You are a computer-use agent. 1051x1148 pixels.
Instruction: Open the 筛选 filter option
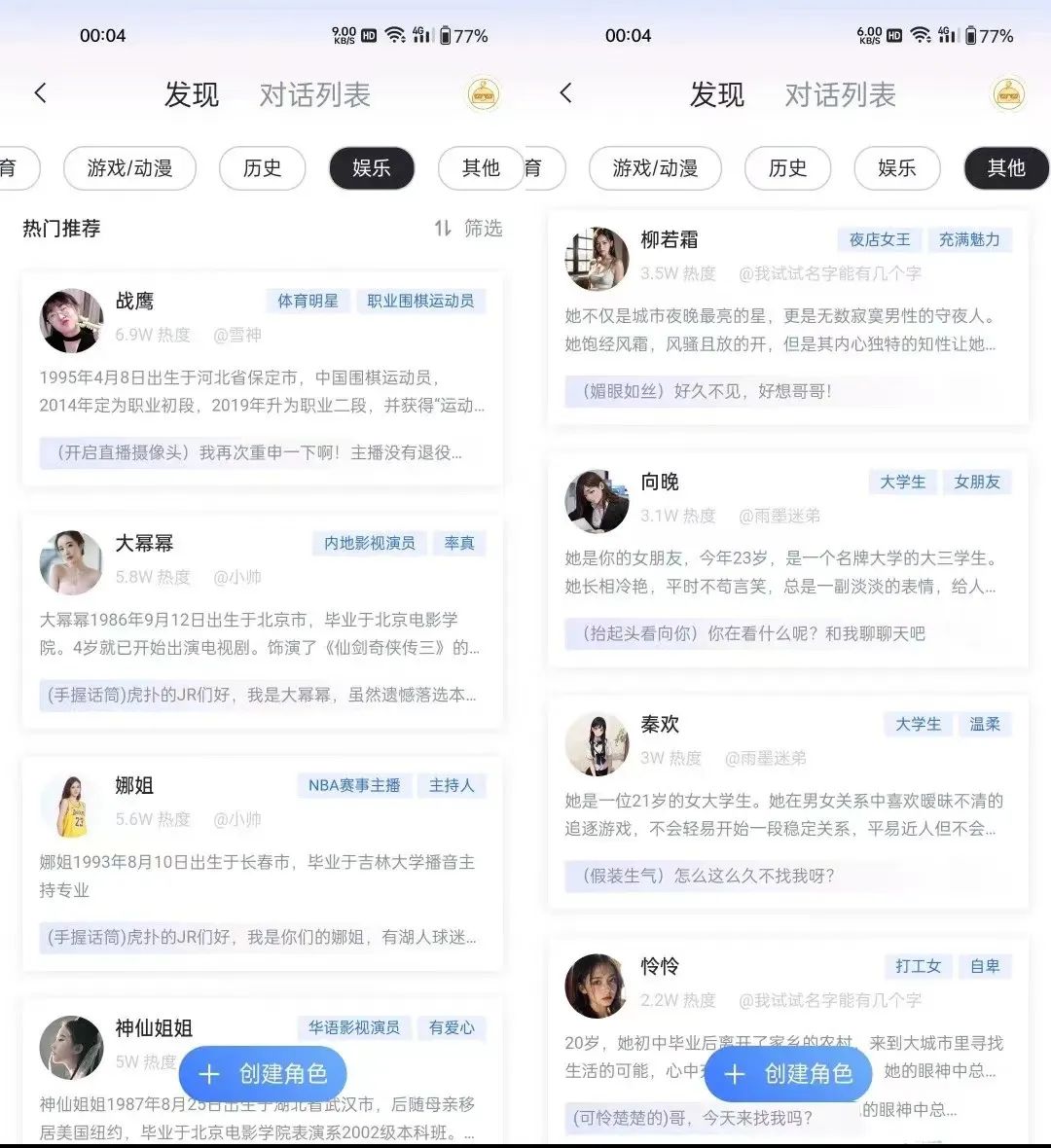tap(469, 228)
